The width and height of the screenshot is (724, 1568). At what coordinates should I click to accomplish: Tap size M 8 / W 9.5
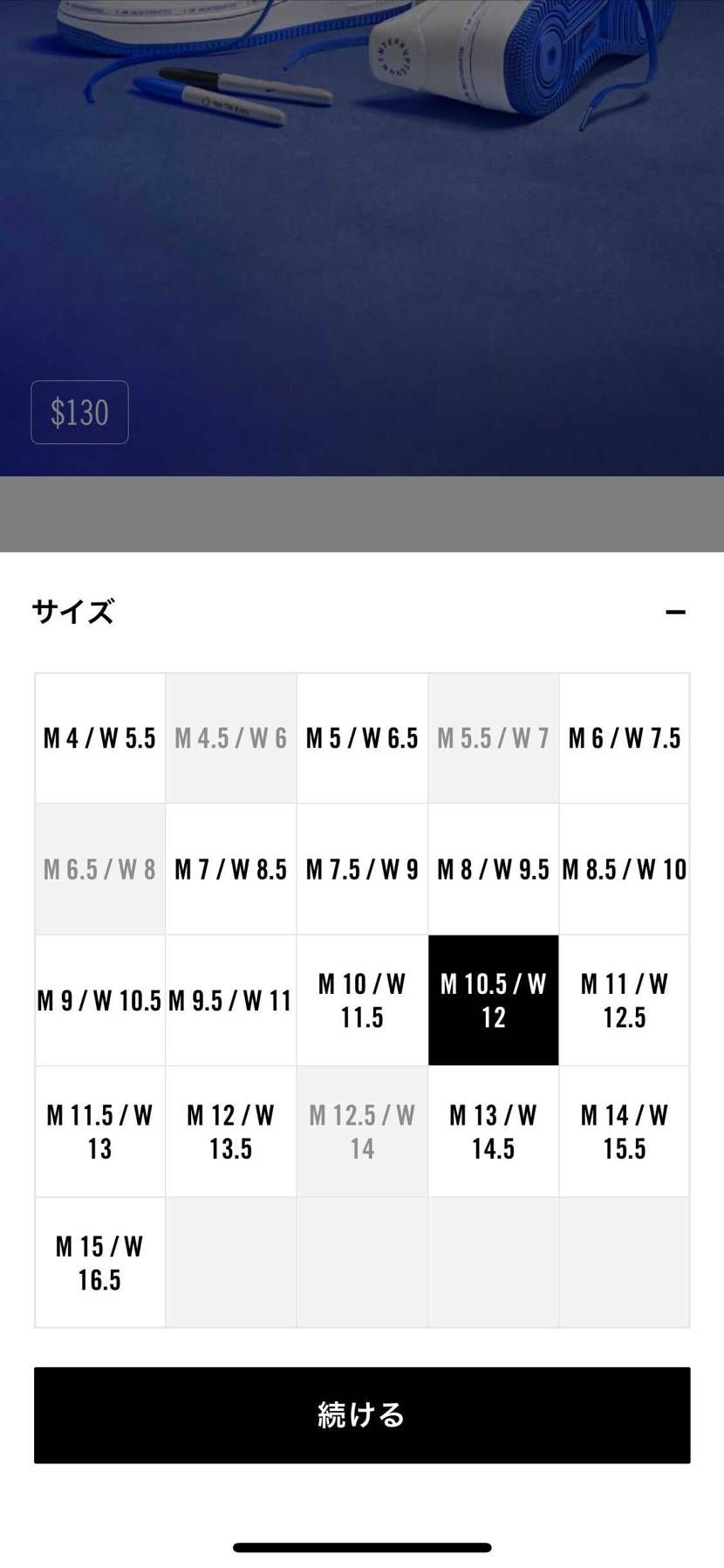point(494,869)
